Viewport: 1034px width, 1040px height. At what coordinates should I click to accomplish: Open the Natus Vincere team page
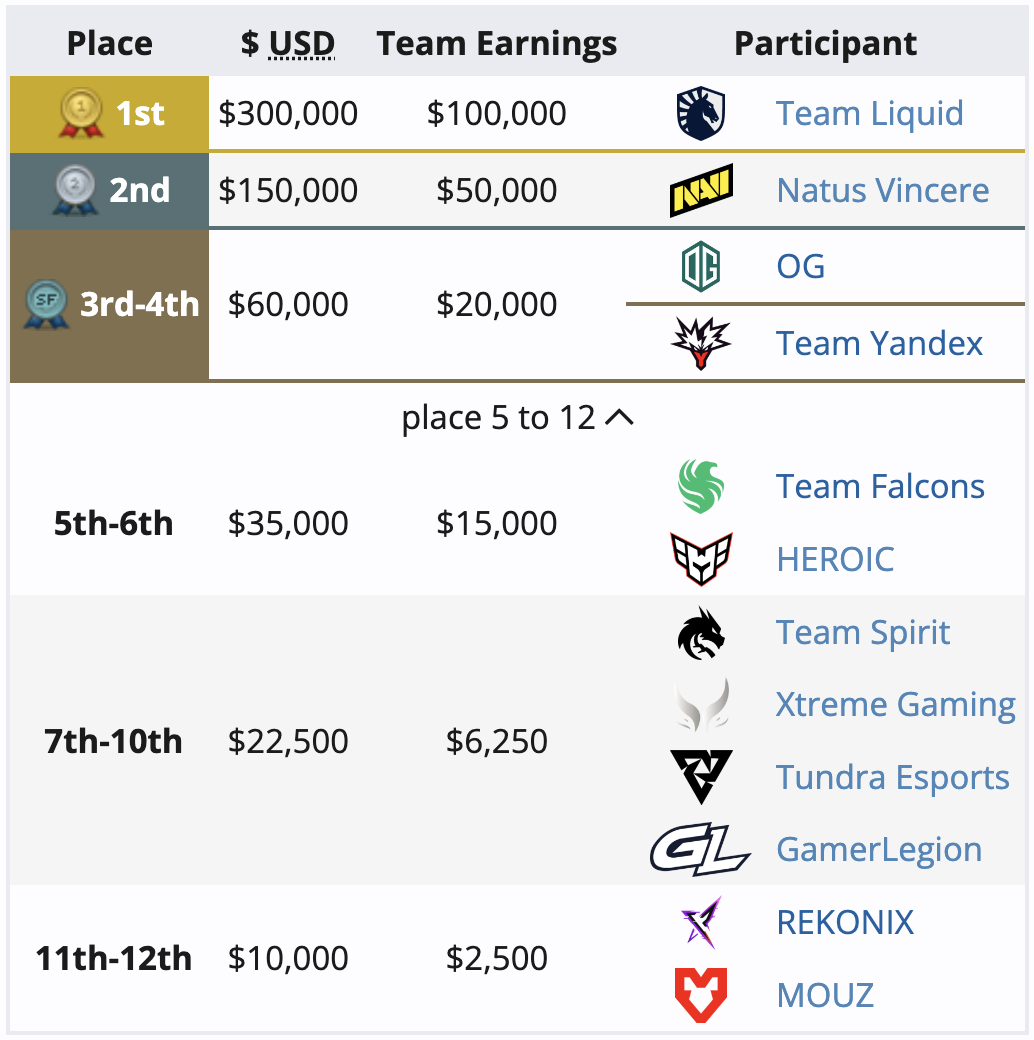coord(882,190)
